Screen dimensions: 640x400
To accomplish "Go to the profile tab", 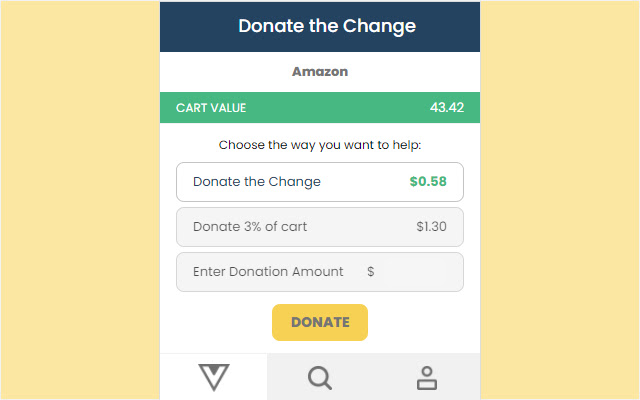I will tap(427, 377).
